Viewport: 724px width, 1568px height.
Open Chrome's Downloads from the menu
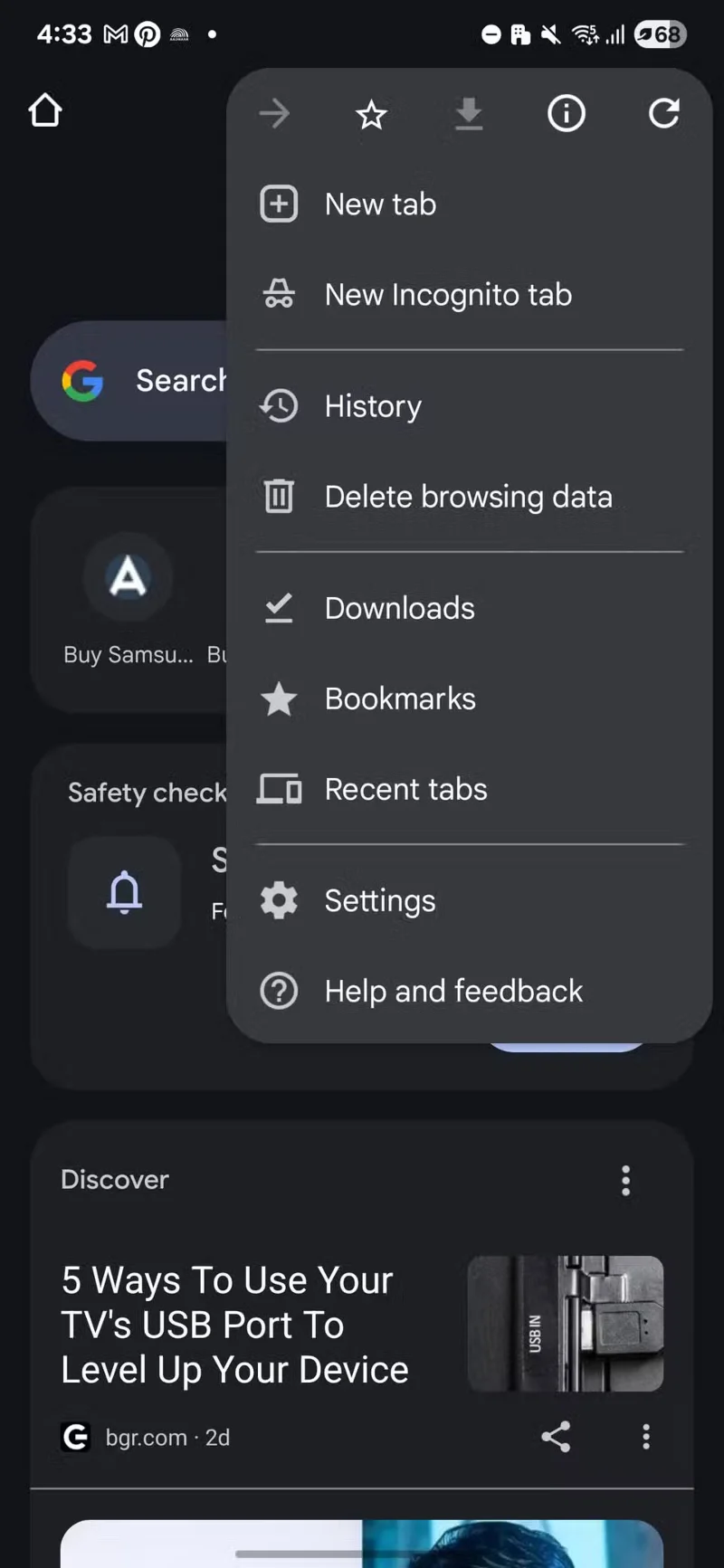[399, 608]
